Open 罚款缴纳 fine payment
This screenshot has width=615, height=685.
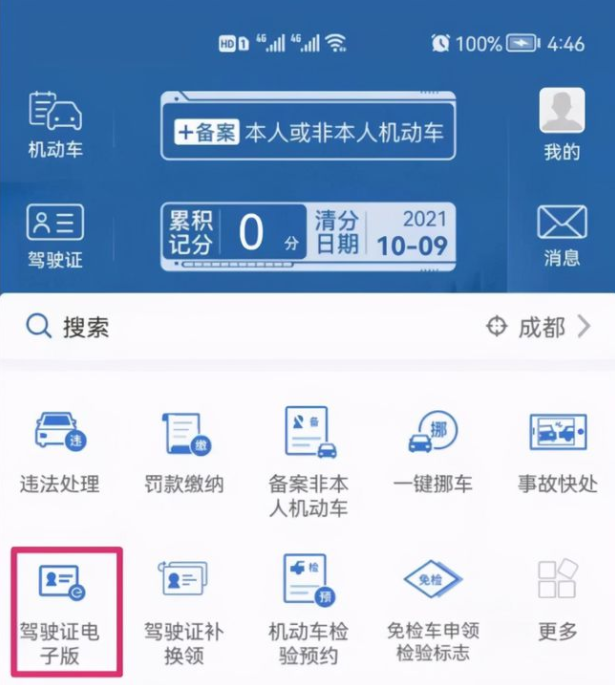(x=184, y=450)
